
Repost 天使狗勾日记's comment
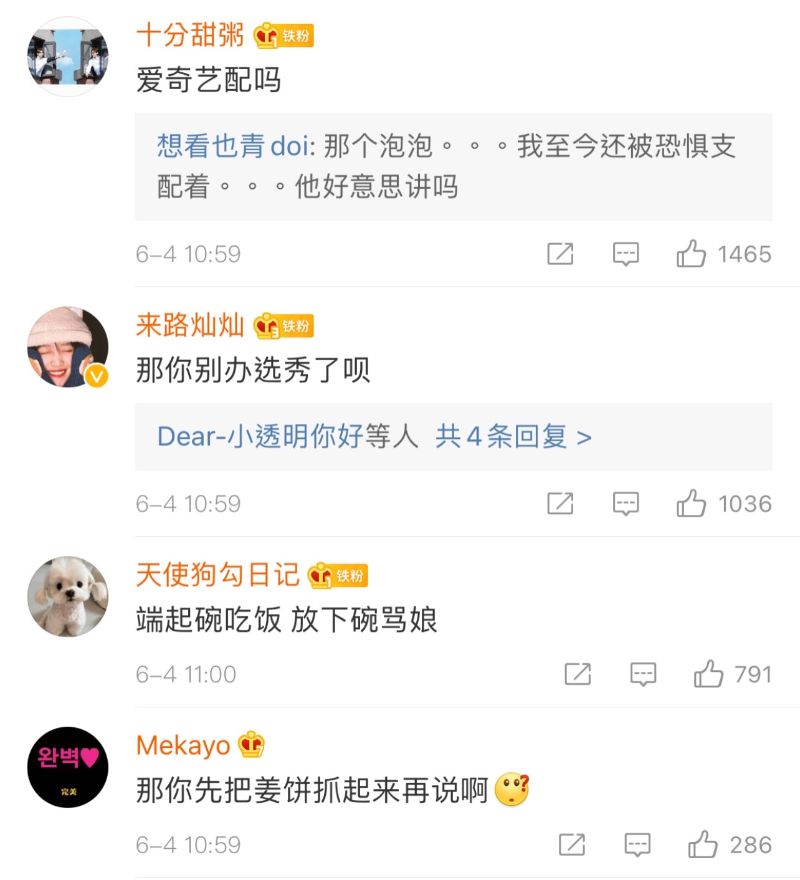click(x=577, y=674)
